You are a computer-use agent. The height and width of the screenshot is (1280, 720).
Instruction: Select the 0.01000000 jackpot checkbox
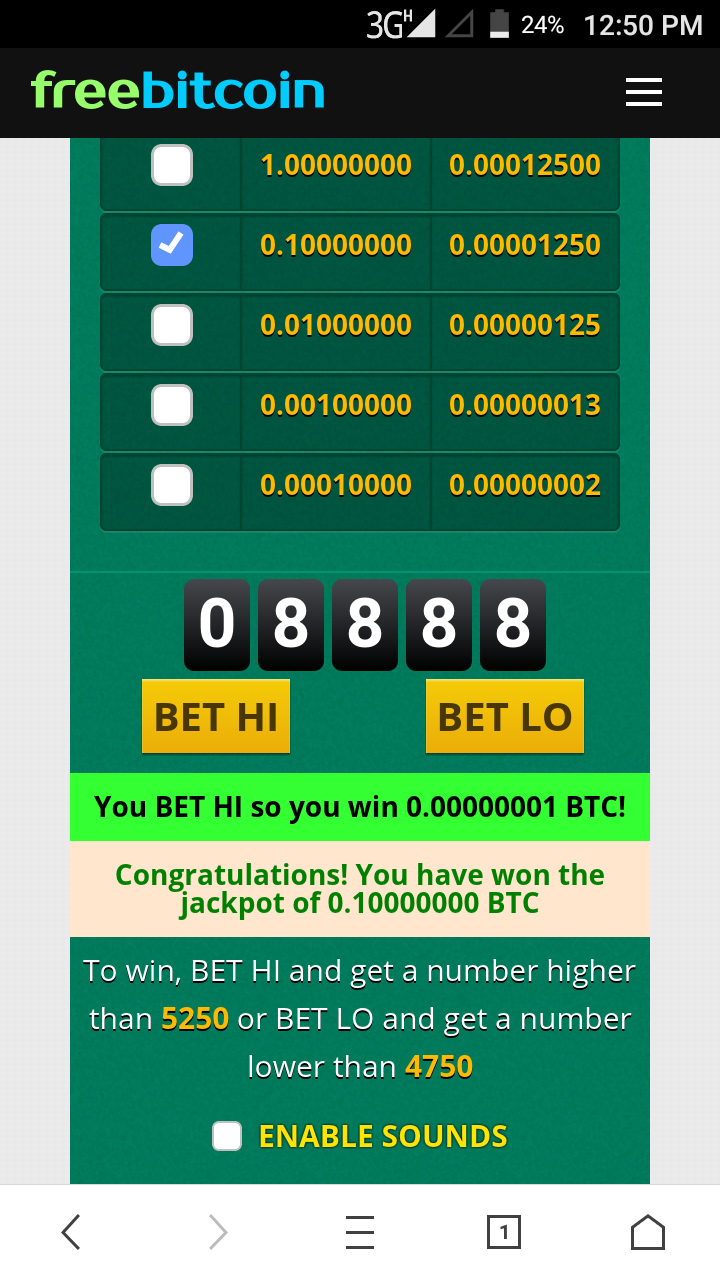click(x=172, y=325)
